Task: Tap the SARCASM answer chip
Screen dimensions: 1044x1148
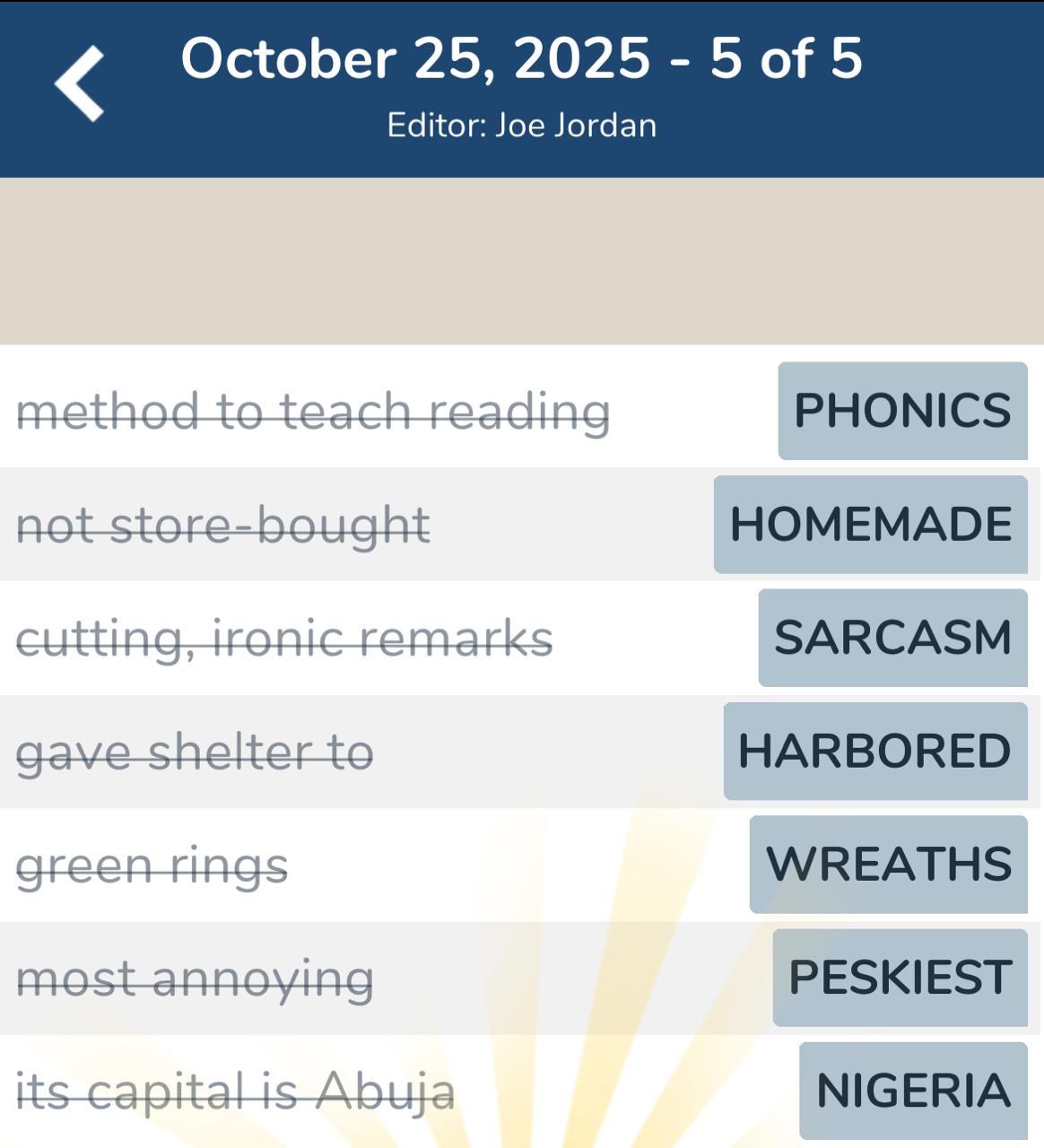Action: click(x=892, y=638)
